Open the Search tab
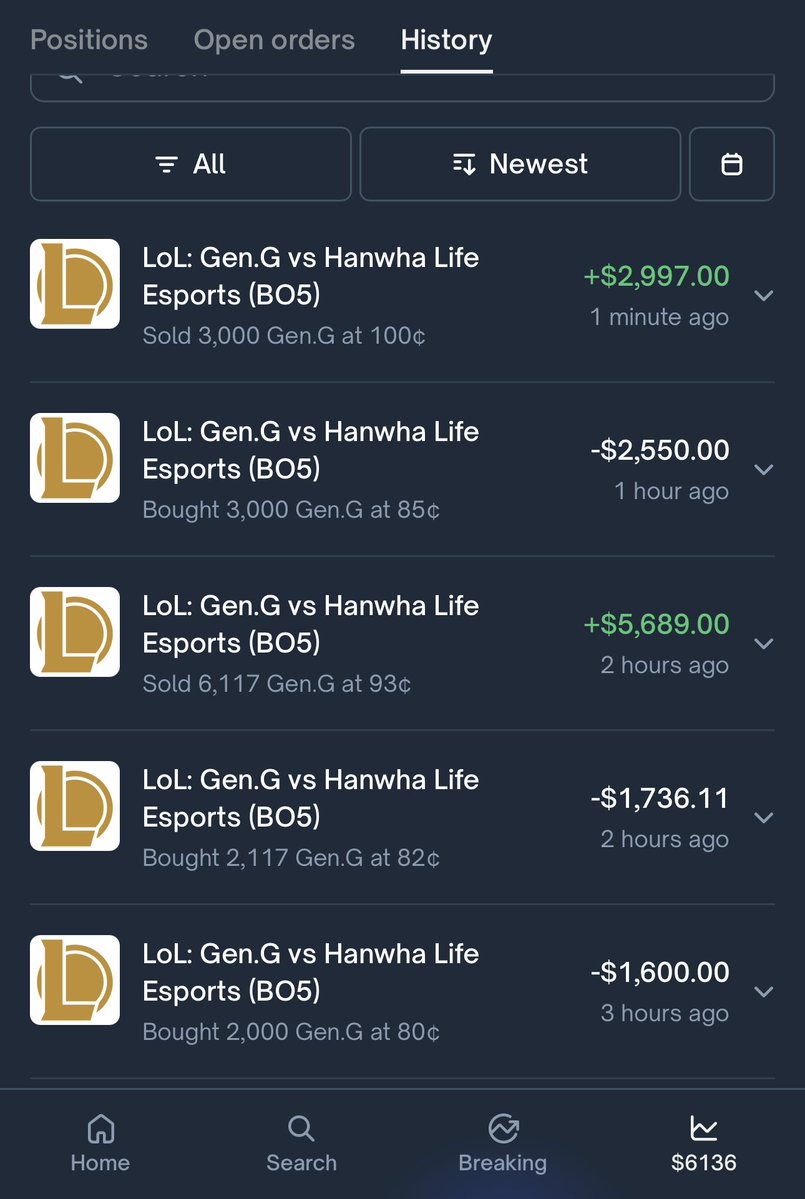 click(x=301, y=1143)
